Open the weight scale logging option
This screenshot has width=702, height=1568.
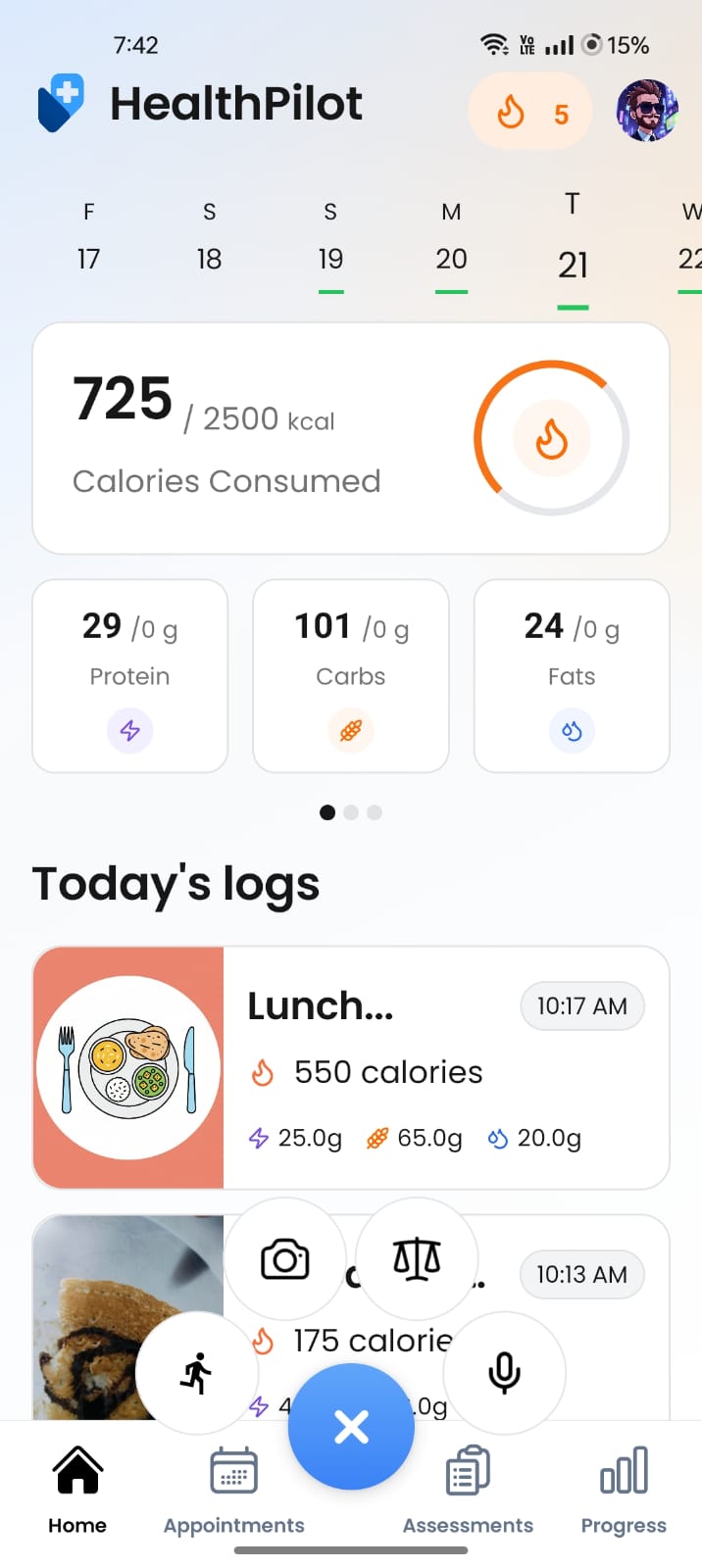tap(417, 1259)
